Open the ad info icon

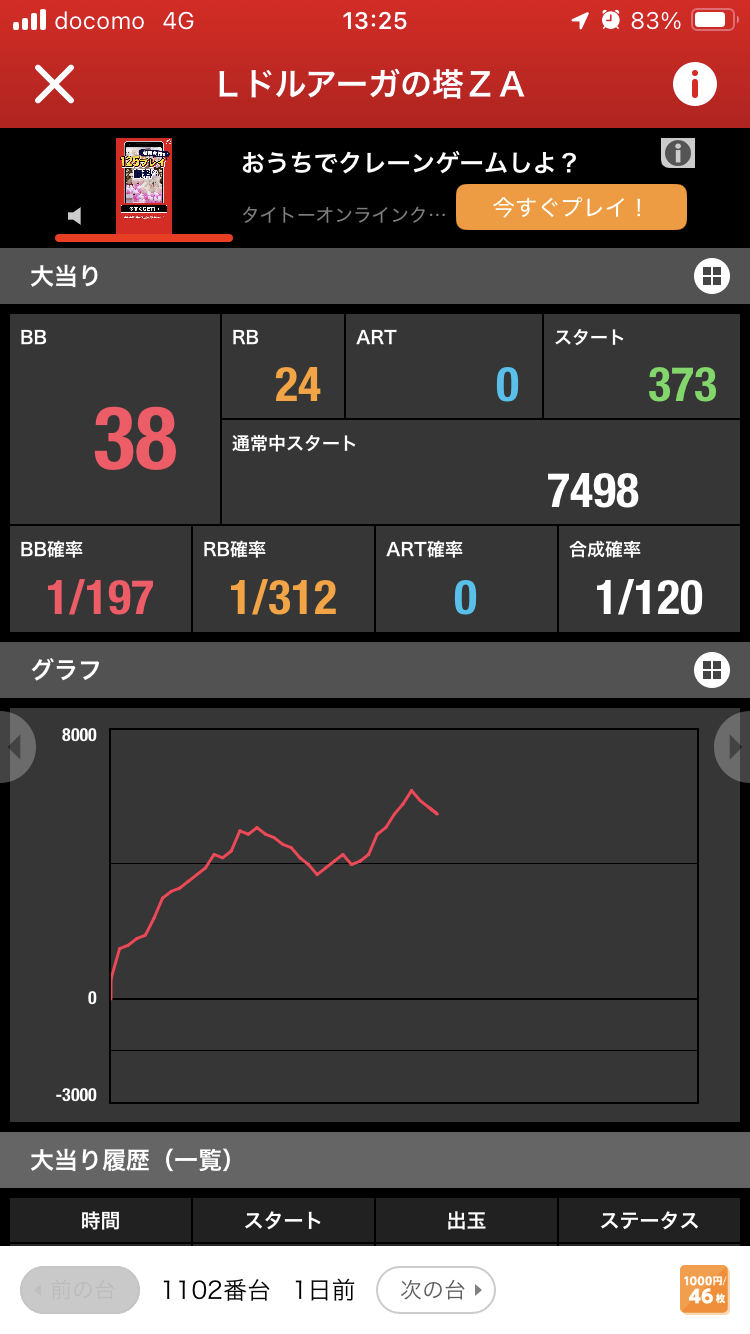tap(678, 153)
